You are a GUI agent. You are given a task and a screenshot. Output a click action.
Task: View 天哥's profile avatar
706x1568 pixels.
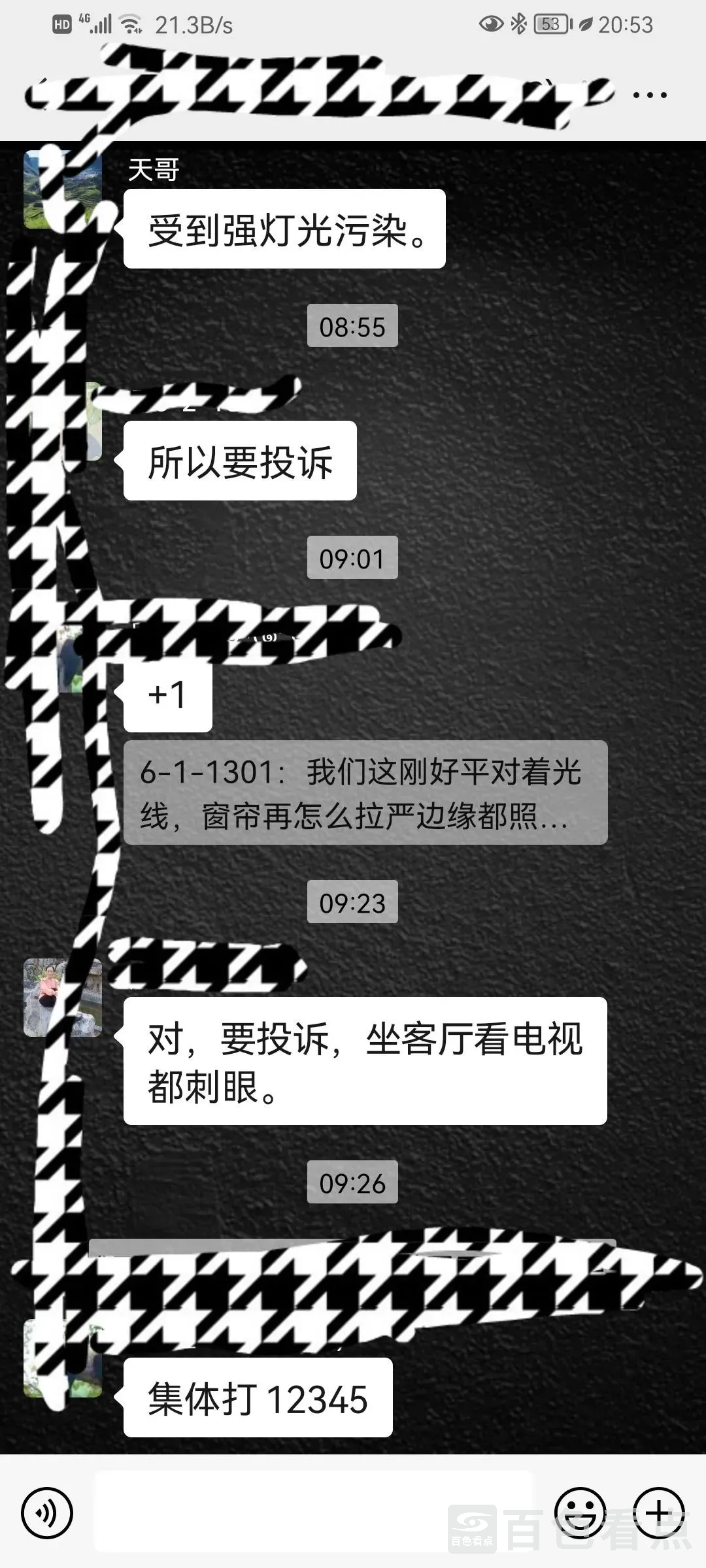click(x=63, y=190)
